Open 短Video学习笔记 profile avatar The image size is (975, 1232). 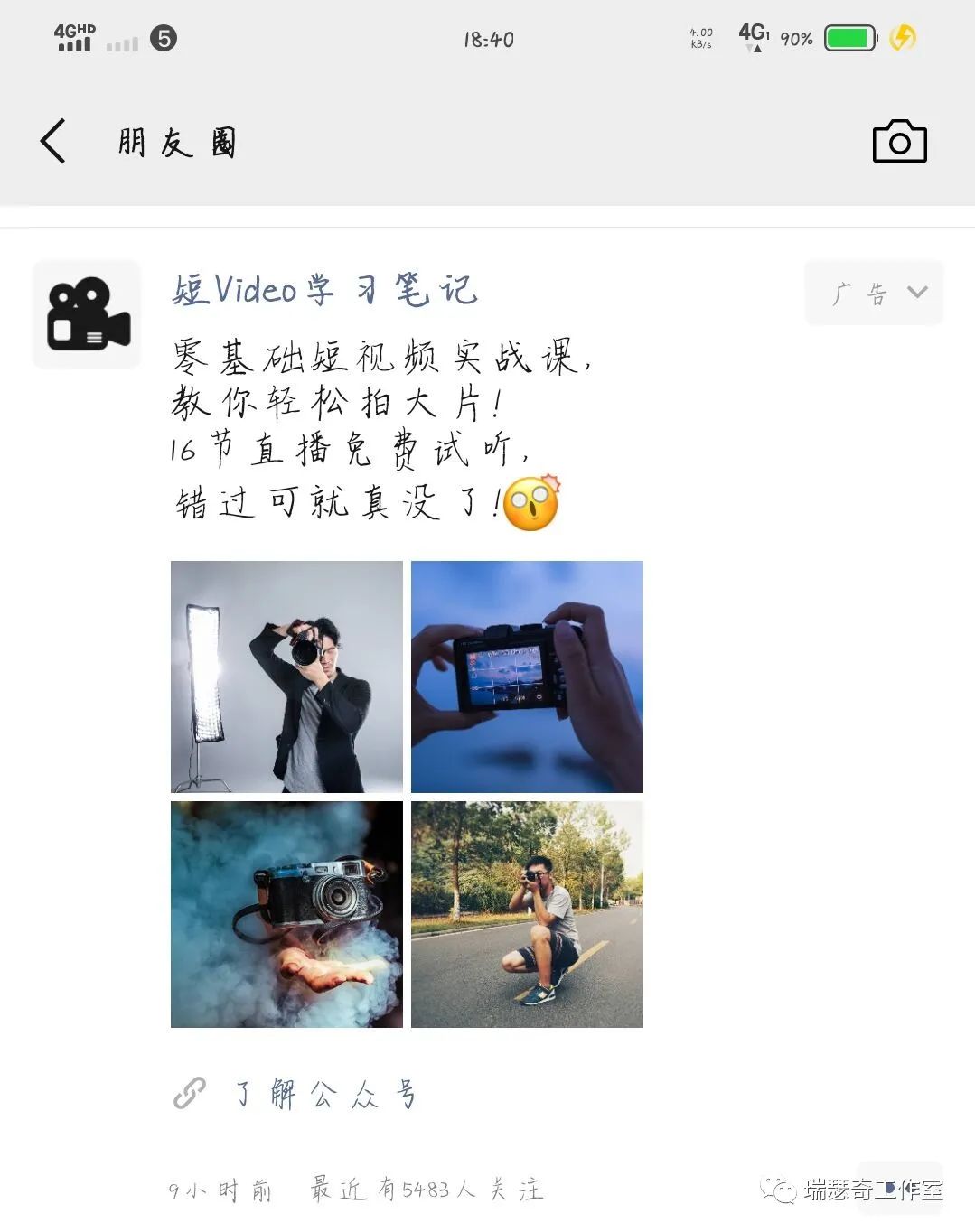pyautogui.click(x=87, y=314)
